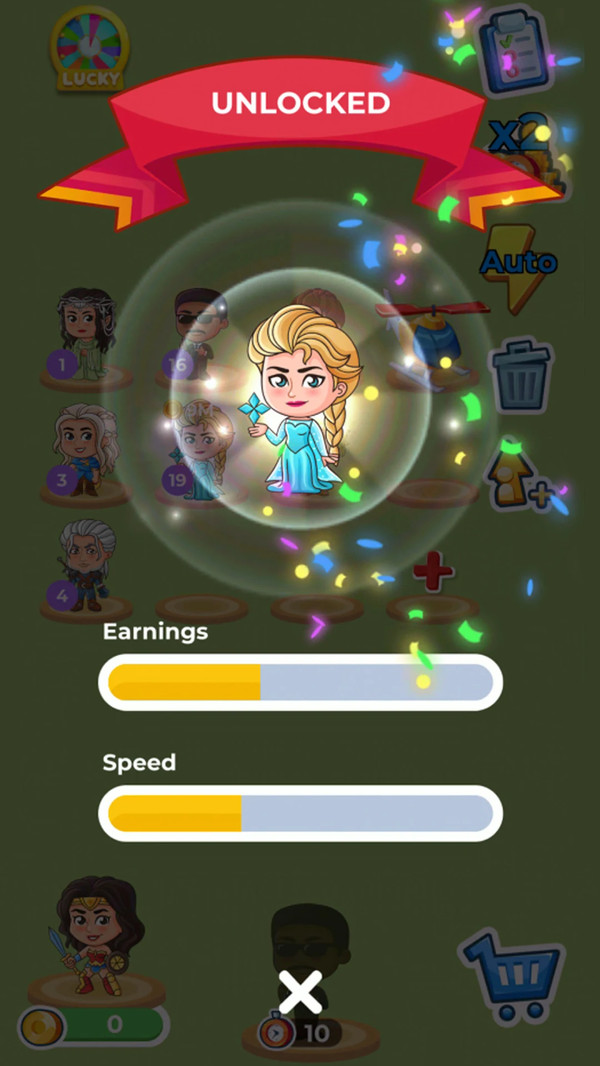Image resolution: width=600 pixels, height=1066 pixels.
Task: Dismiss the unlocked character popup
Action: (x=299, y=992)
